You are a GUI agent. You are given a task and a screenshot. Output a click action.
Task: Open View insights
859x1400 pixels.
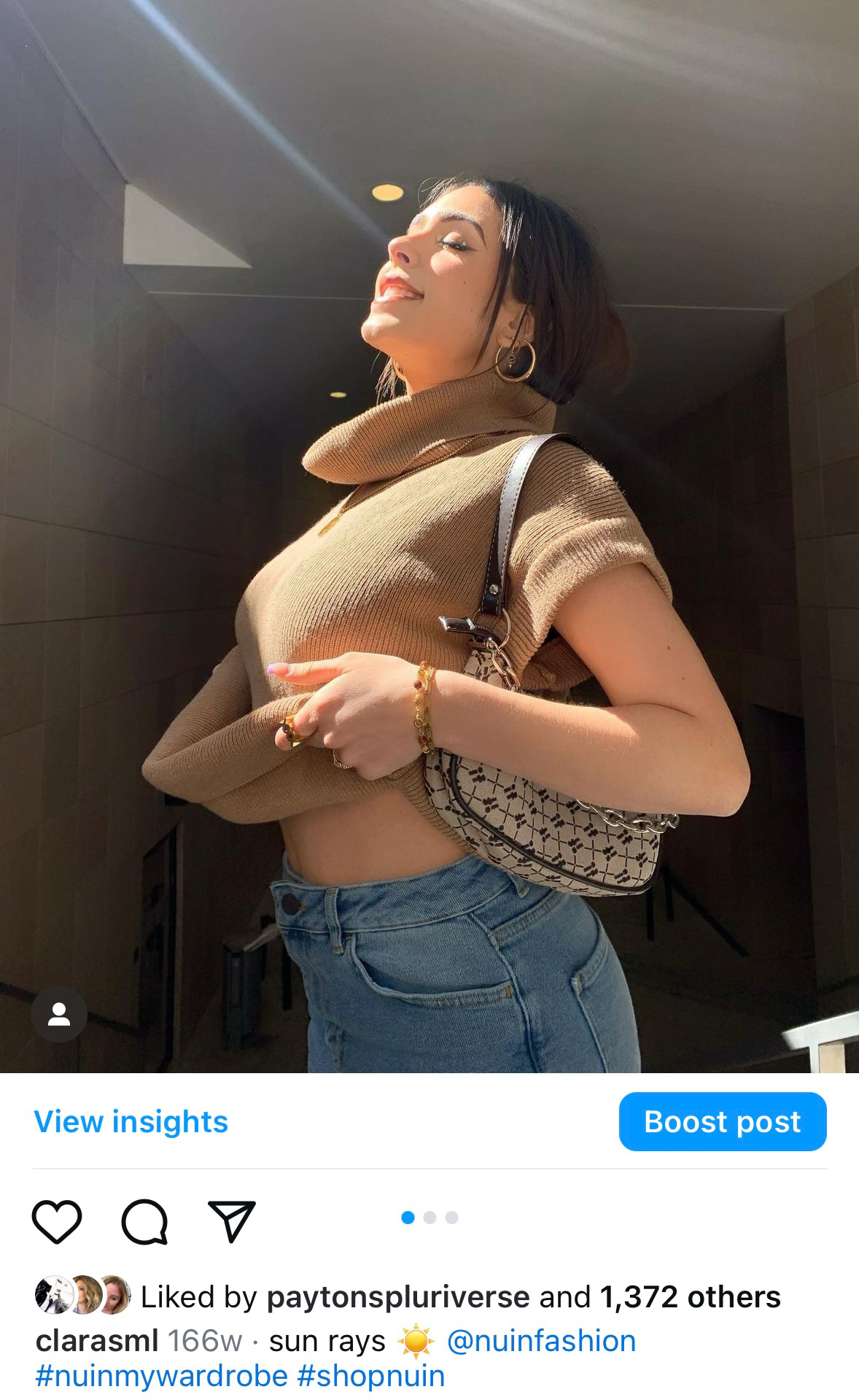point(131,1121)
